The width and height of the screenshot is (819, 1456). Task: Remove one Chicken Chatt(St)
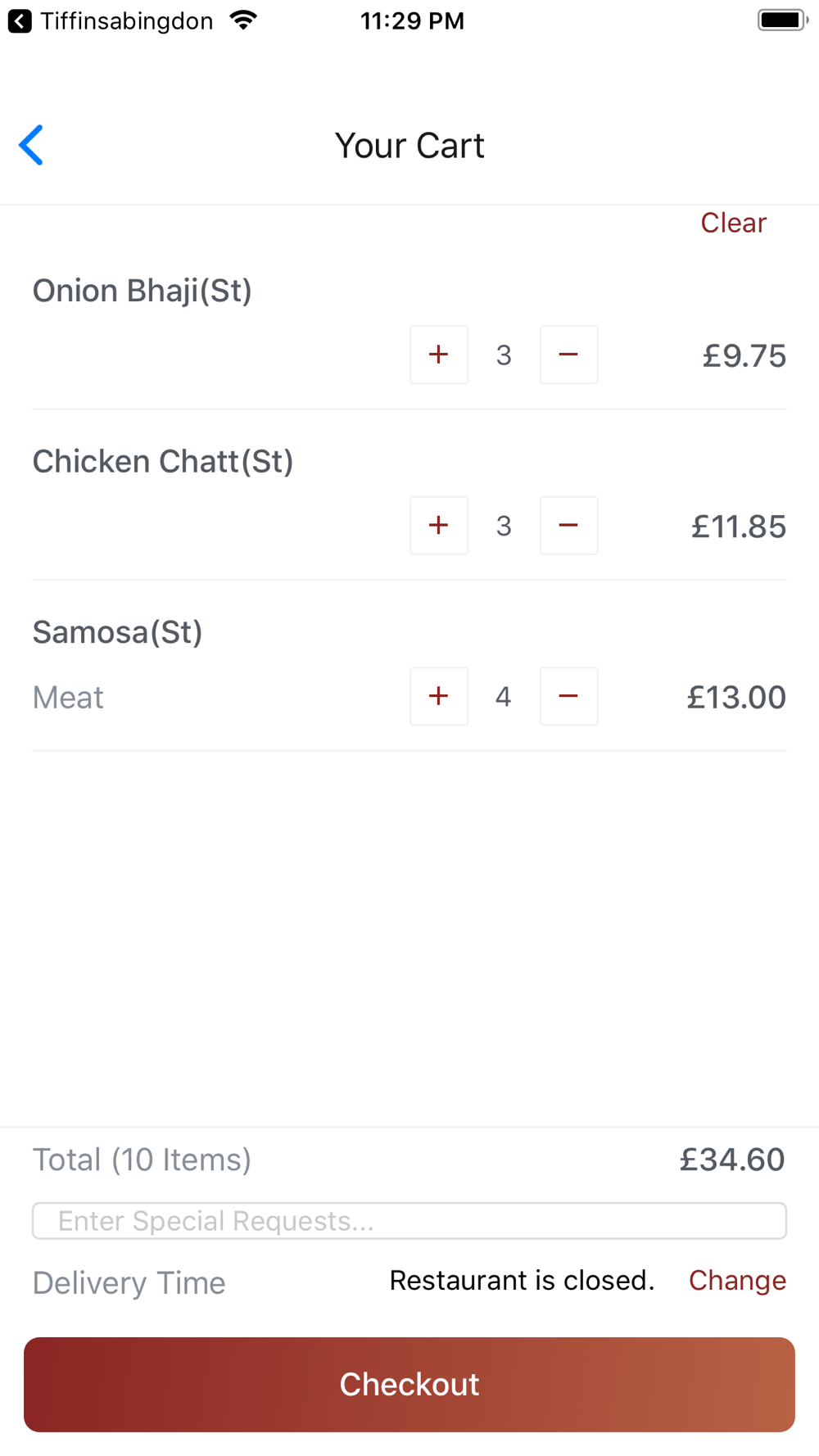pos(568,525)
